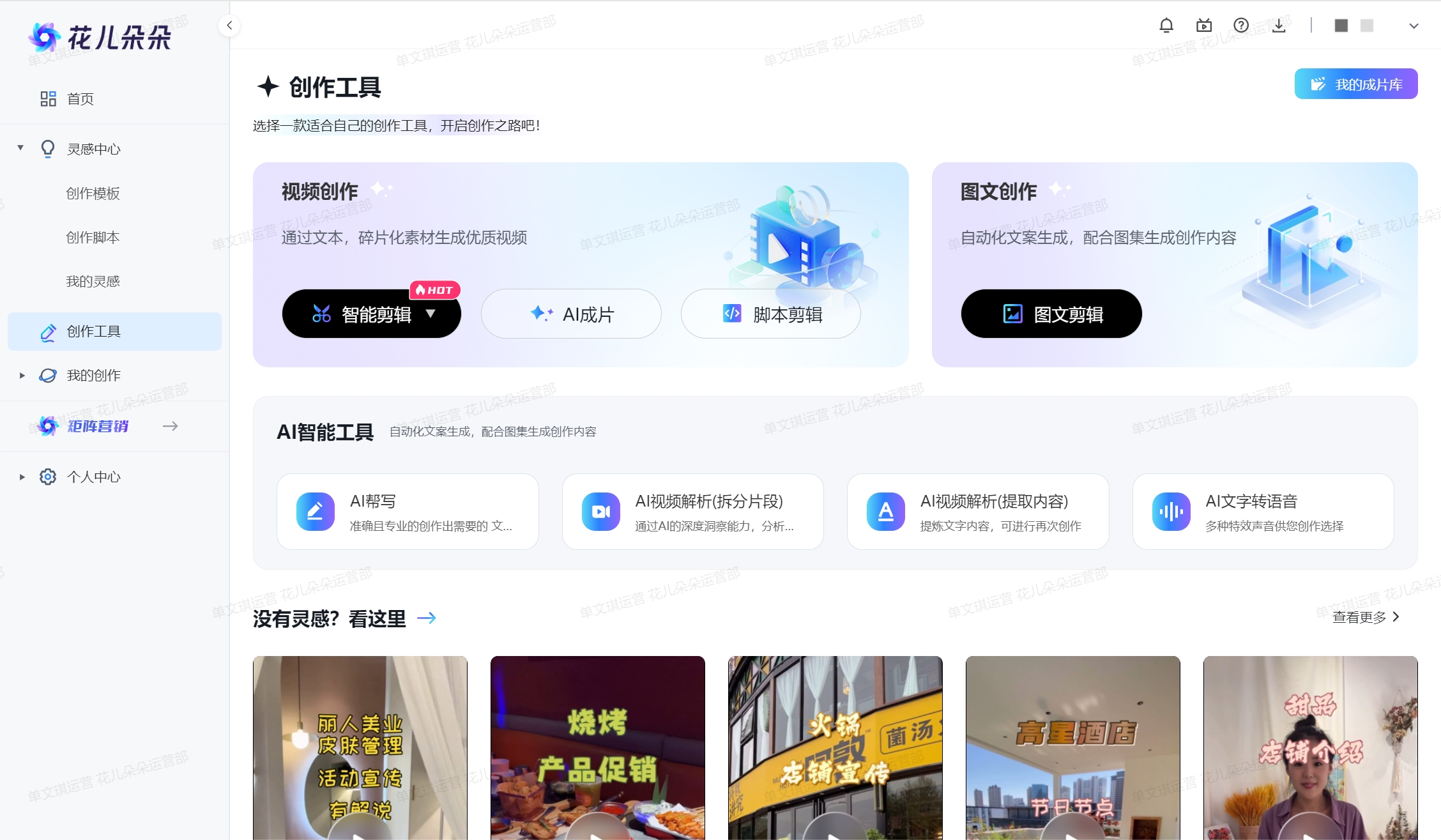The width and height of the screenshot is (1441, 840).
Task: Open 创作脚本 in the sidebar
Action: click(93, 238)
